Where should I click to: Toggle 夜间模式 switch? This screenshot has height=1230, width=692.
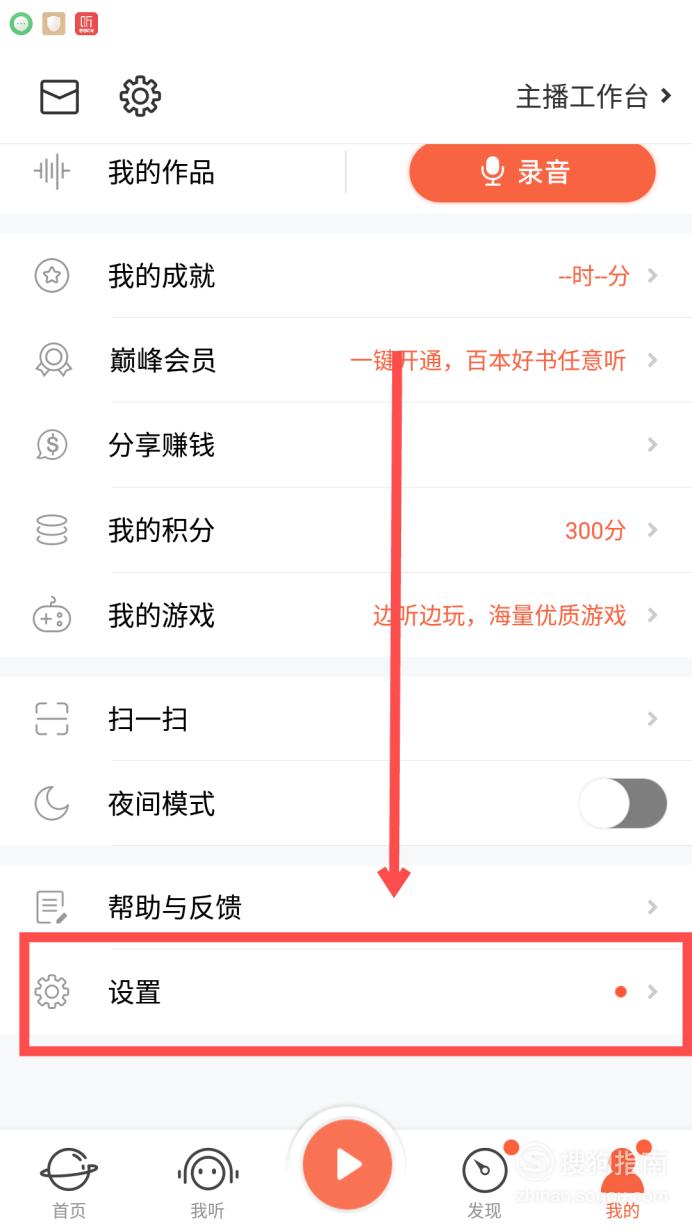[623, 803]
